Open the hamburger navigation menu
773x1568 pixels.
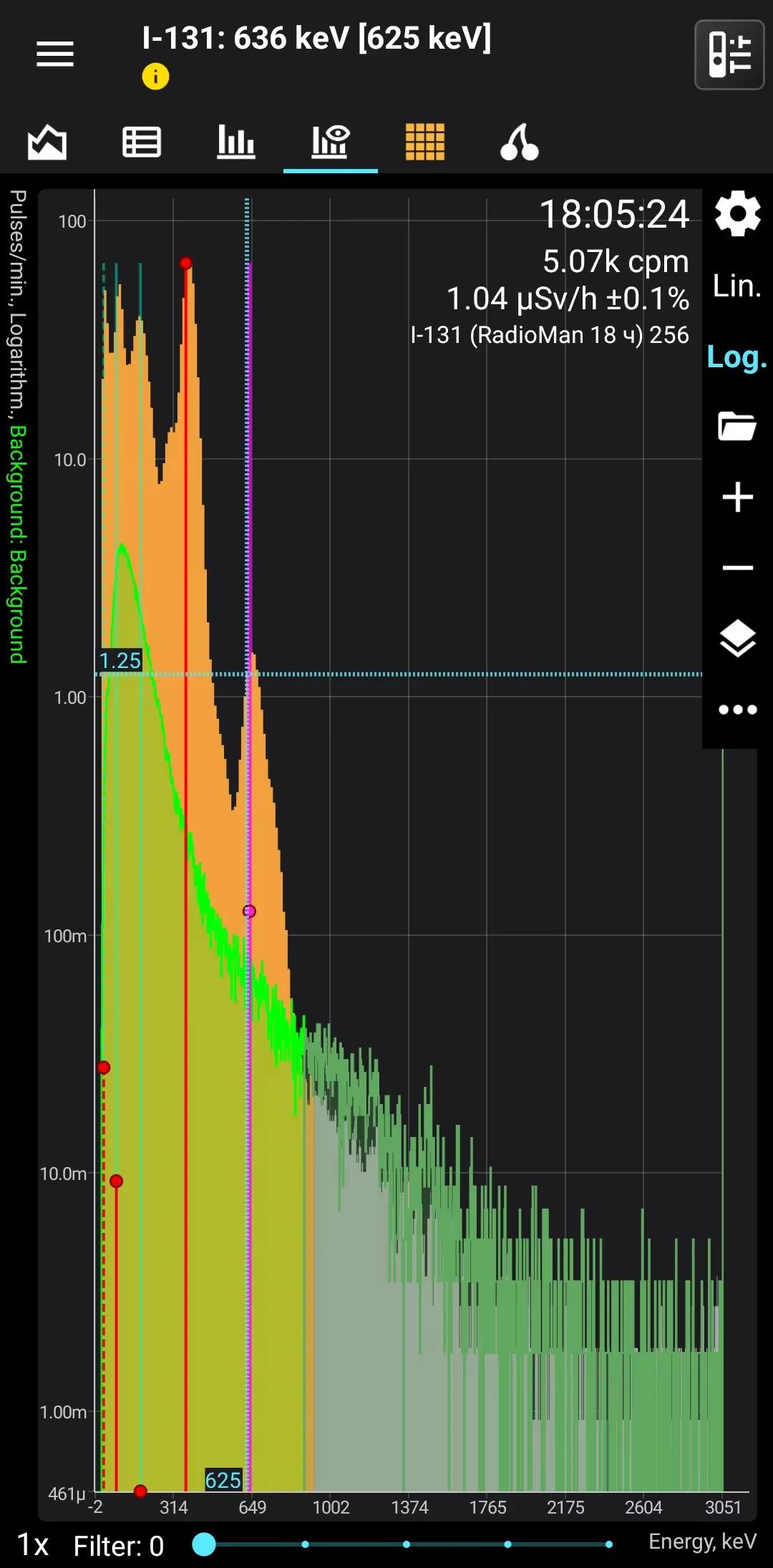(x=55, y=54)
